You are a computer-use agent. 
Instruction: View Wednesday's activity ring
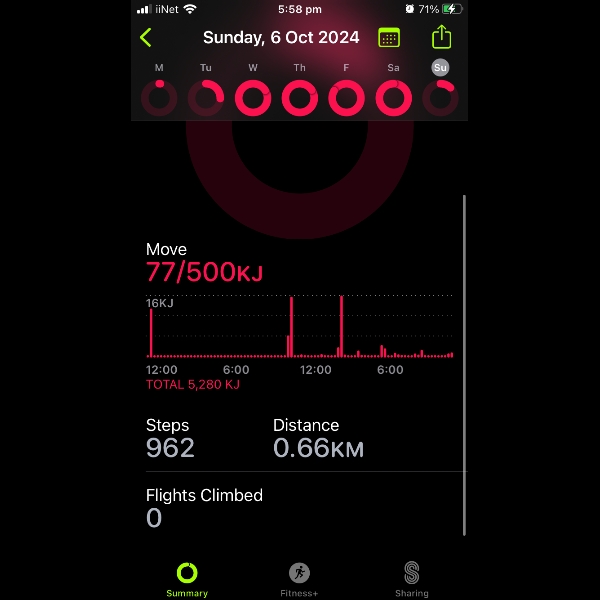pyautogui.click(x=253, y=98)
